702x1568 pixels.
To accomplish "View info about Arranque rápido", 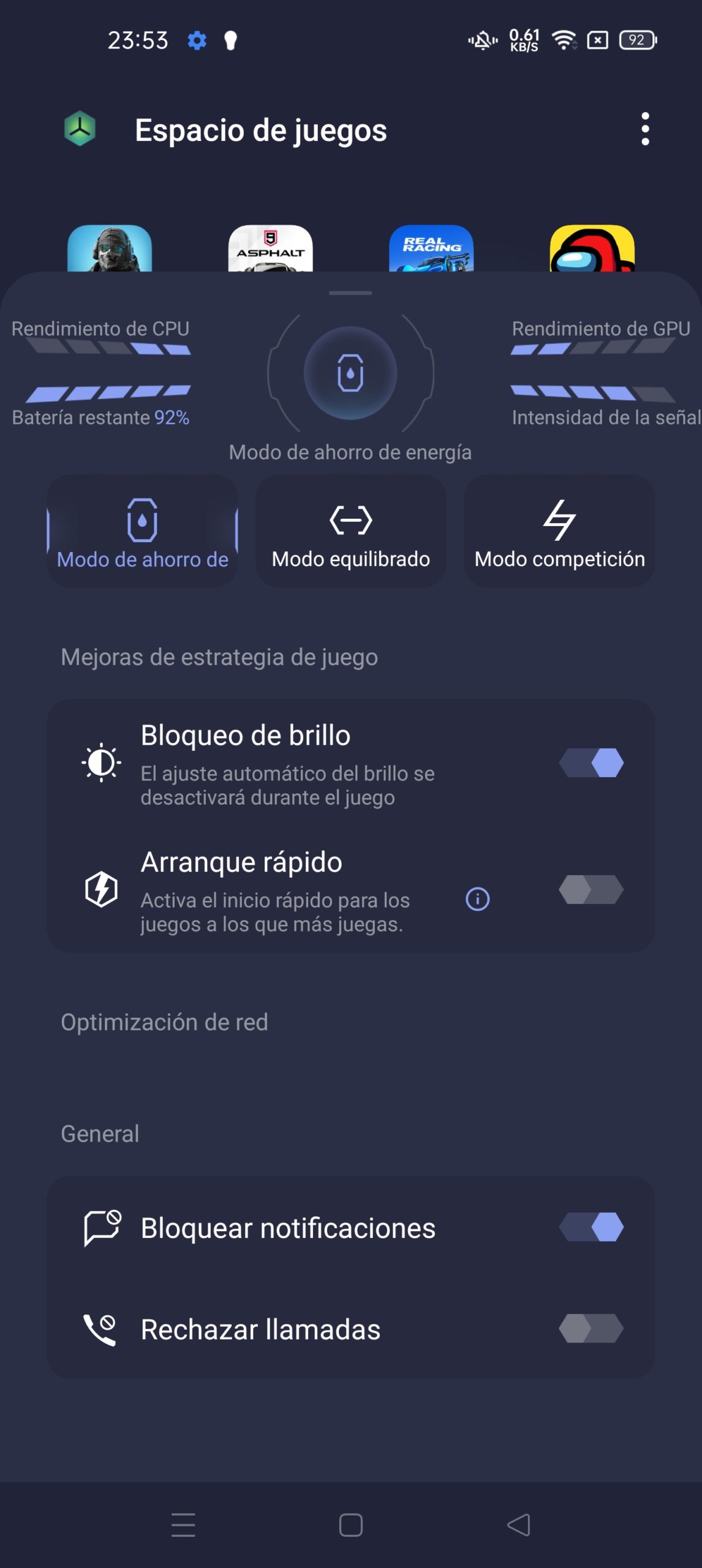I will [478, 899].
